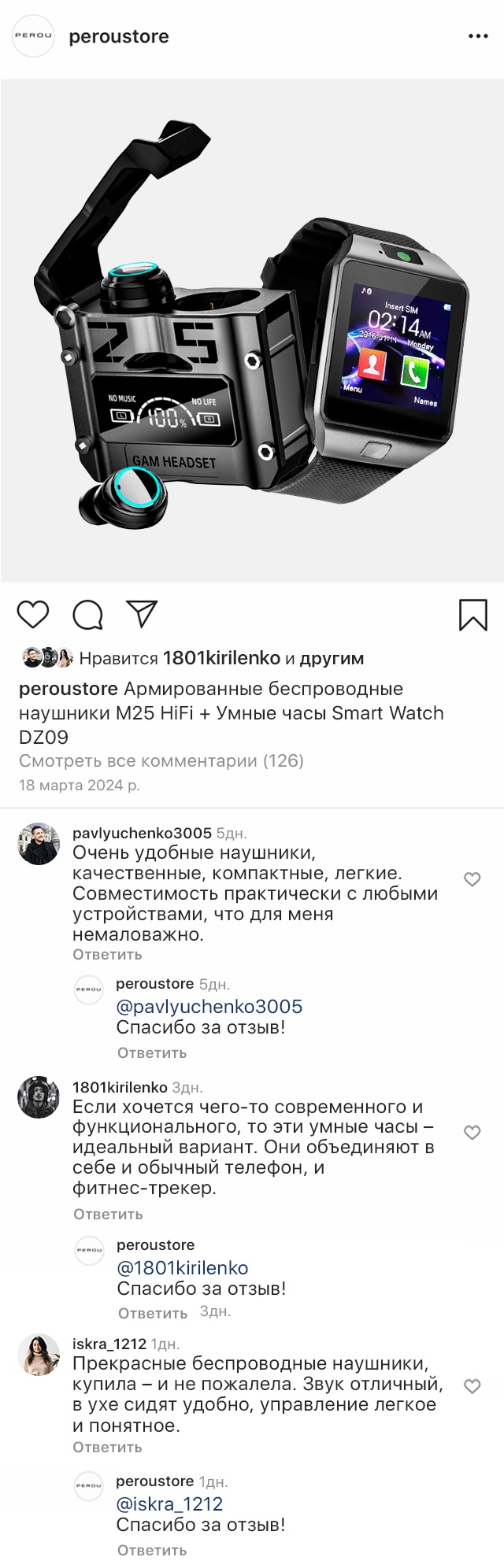Open the comment bubble under the post
Image resolution: width=504 pixels, height=1568 pixels.
[x=88, y=615]
